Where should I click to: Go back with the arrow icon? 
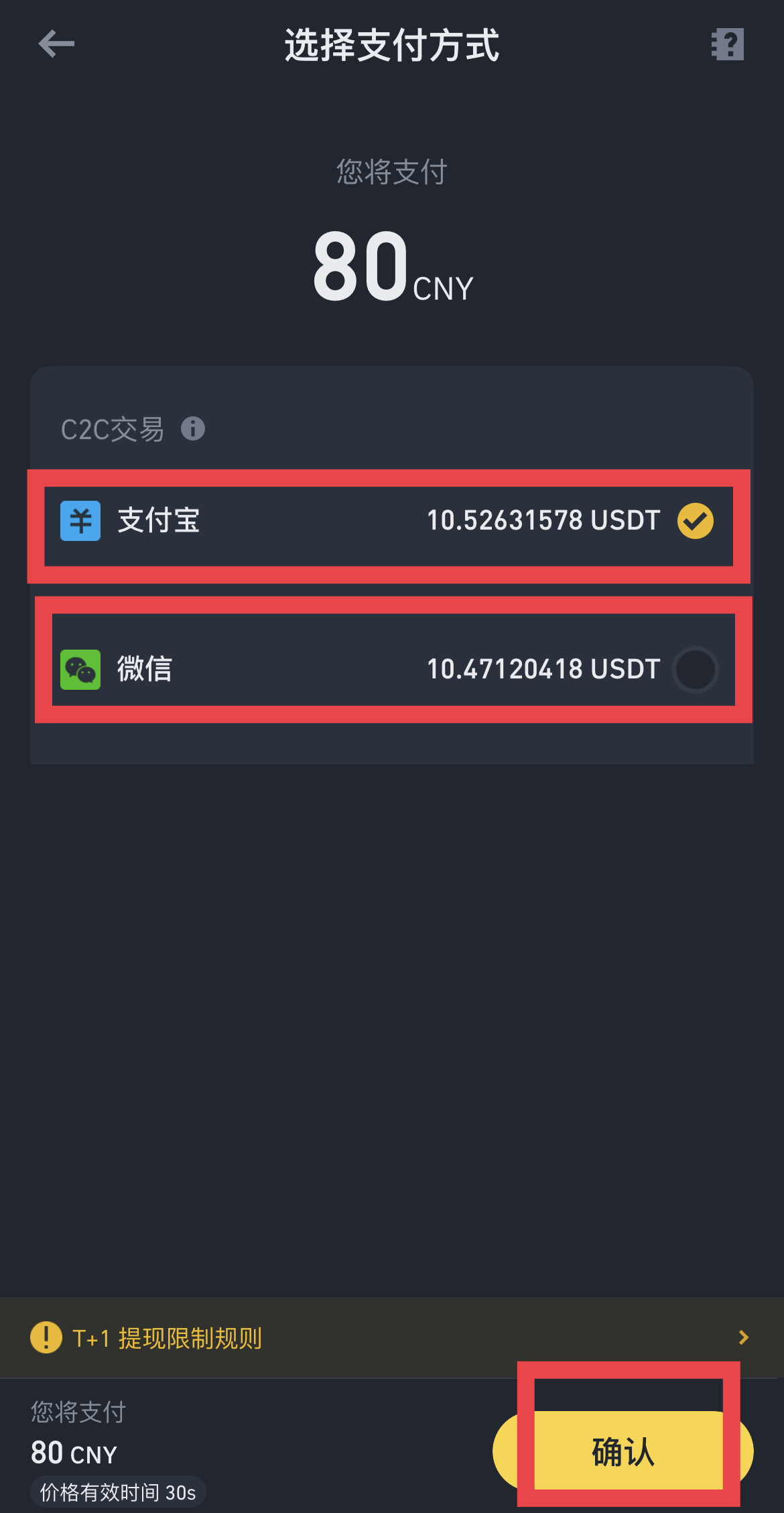click(56, 44)
